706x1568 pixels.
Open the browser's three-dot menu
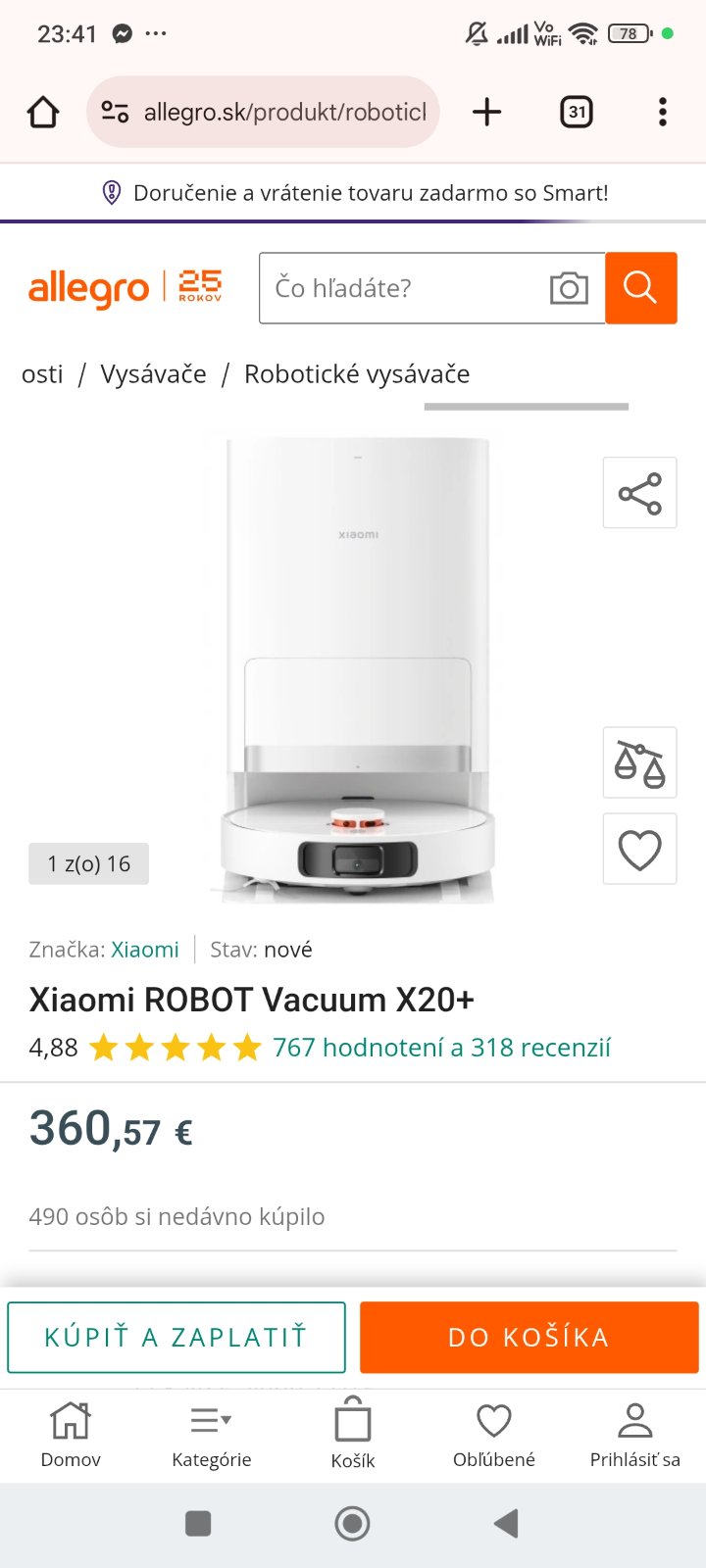(663, 112)
